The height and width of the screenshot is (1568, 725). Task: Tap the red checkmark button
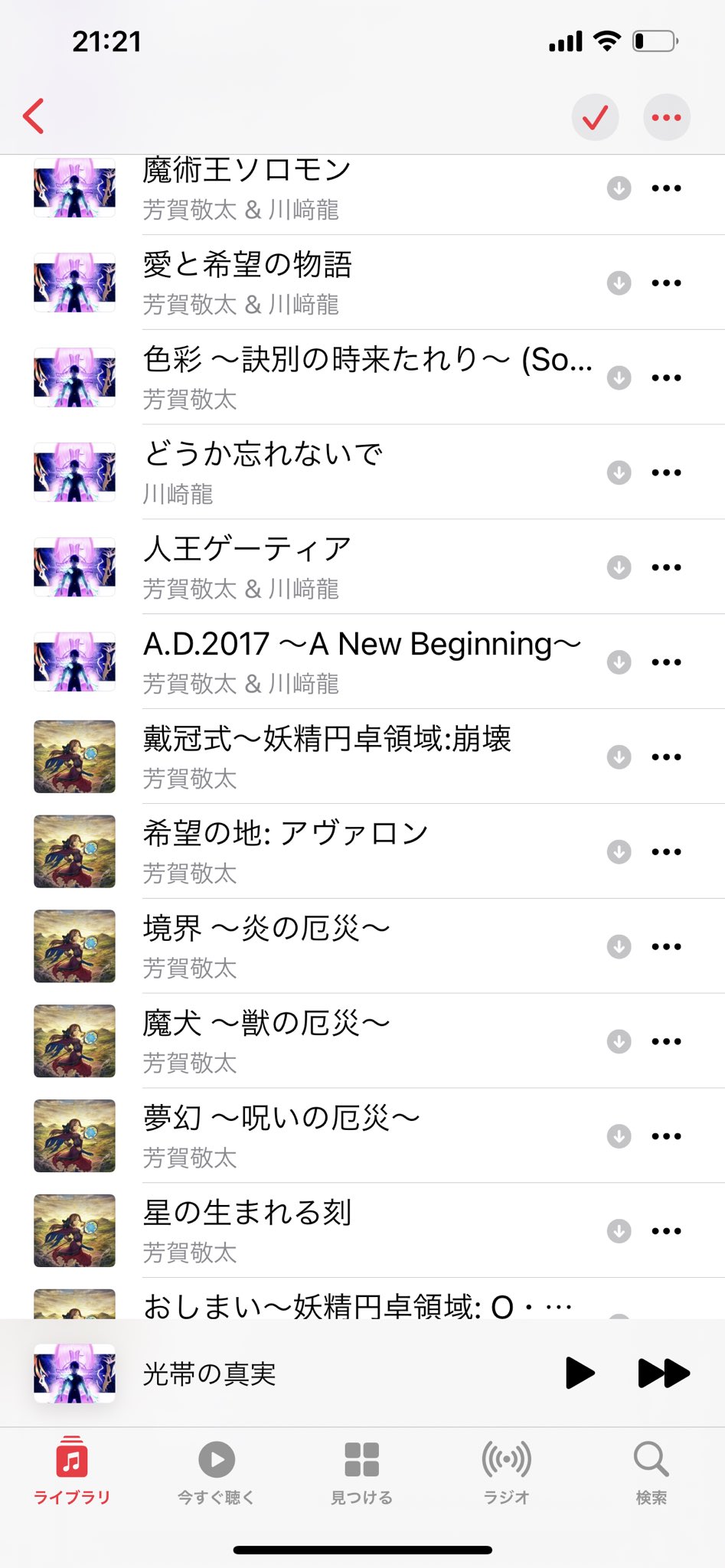[595, 117]
